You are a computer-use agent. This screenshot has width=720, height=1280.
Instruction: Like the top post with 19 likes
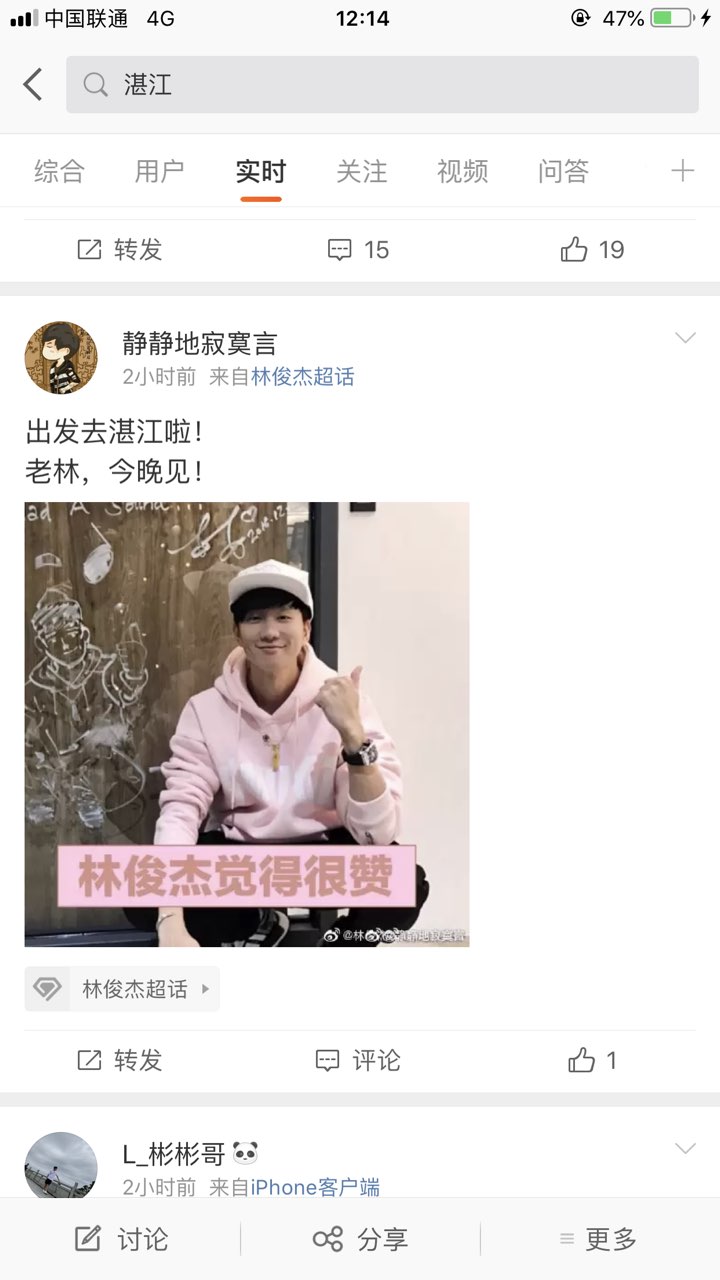coord(592,249)
